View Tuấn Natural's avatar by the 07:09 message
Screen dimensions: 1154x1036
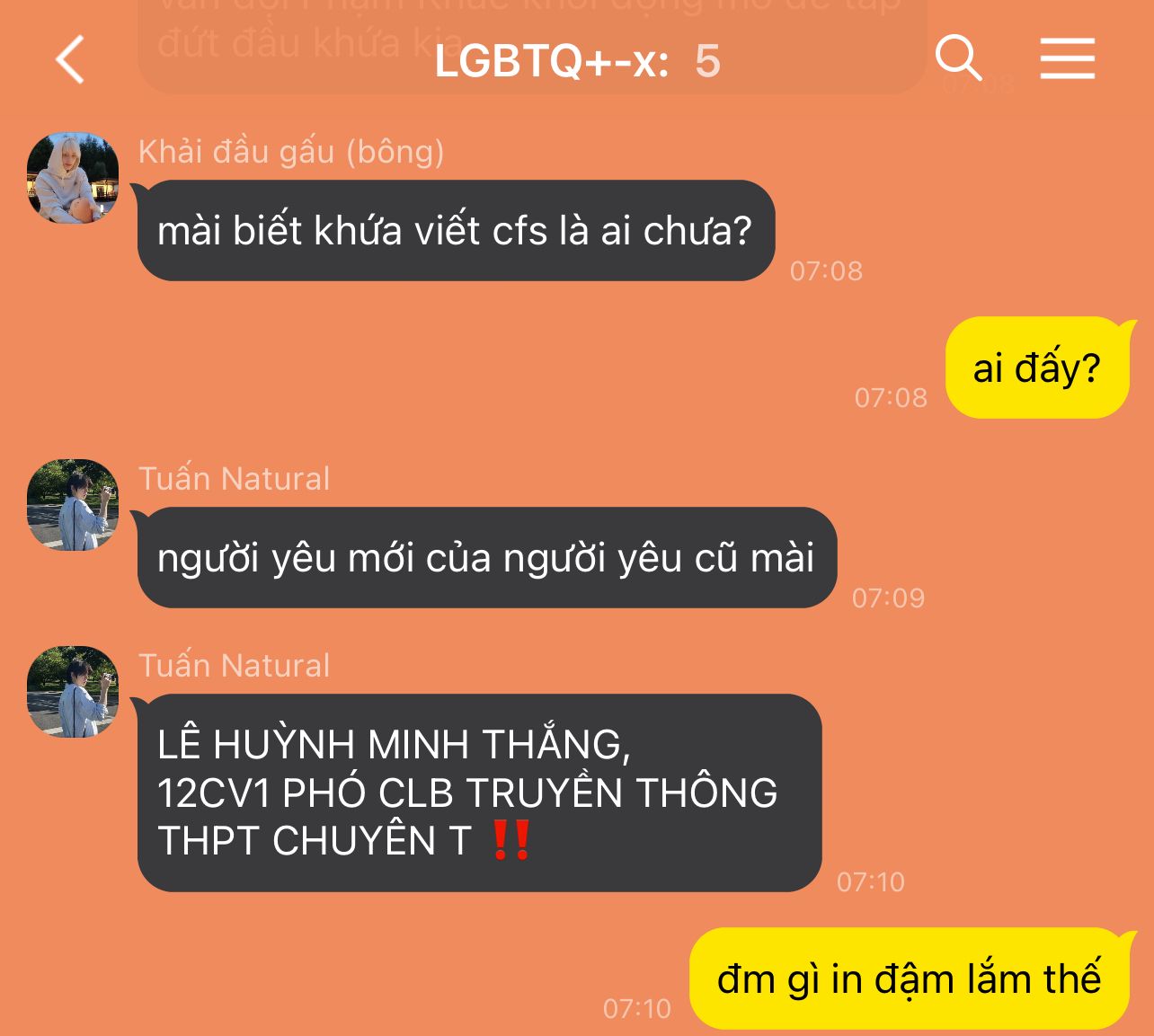click(x=73, y=505)
